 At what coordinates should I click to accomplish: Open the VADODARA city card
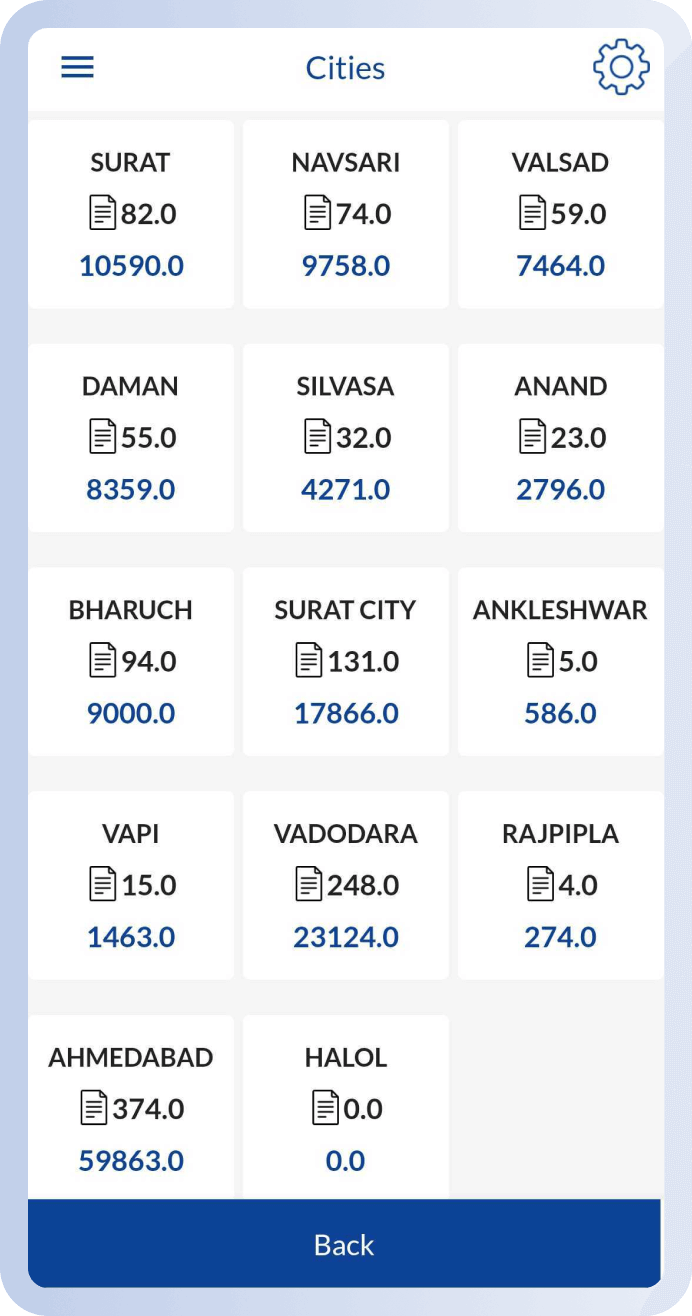346,886
